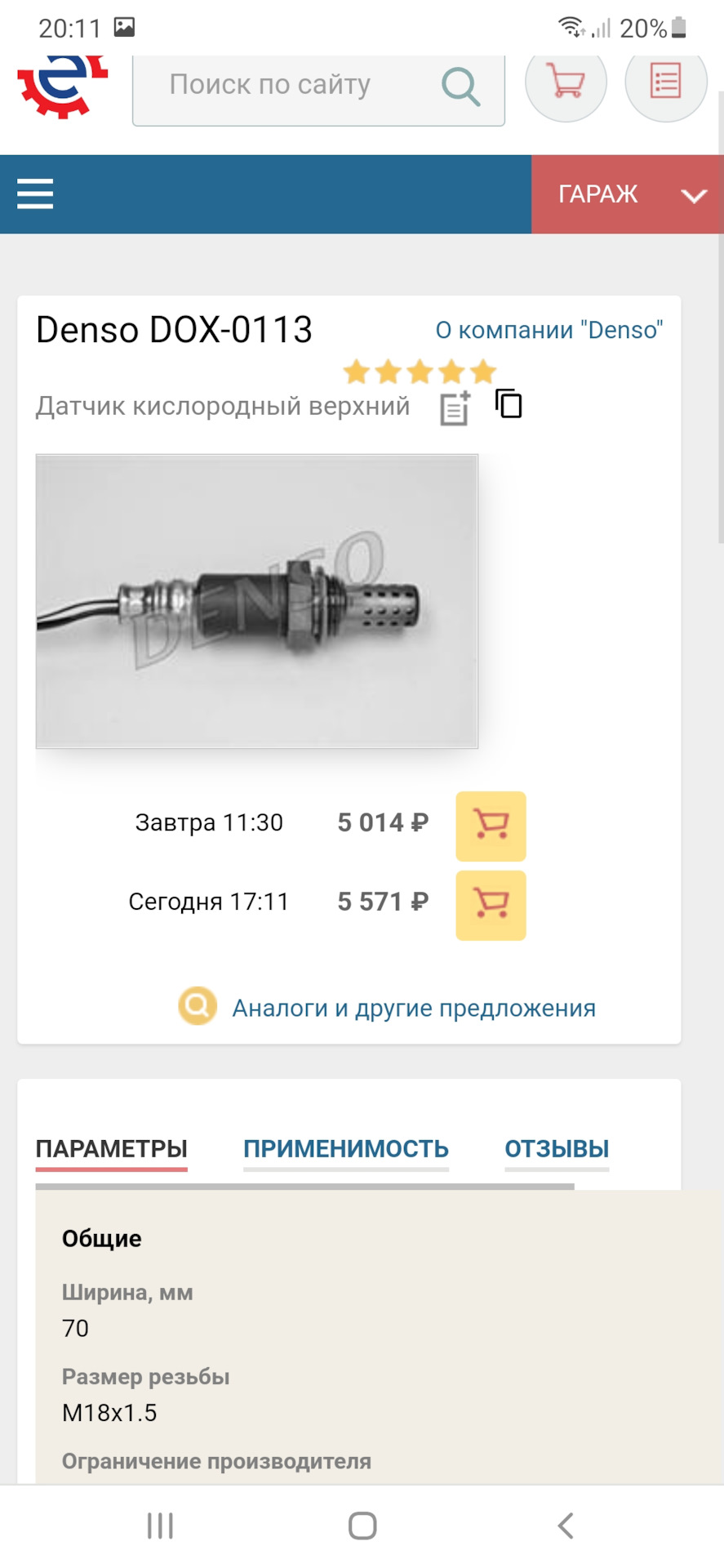Open 'Аналоги и другие предложения'

tap(415, 1007)
